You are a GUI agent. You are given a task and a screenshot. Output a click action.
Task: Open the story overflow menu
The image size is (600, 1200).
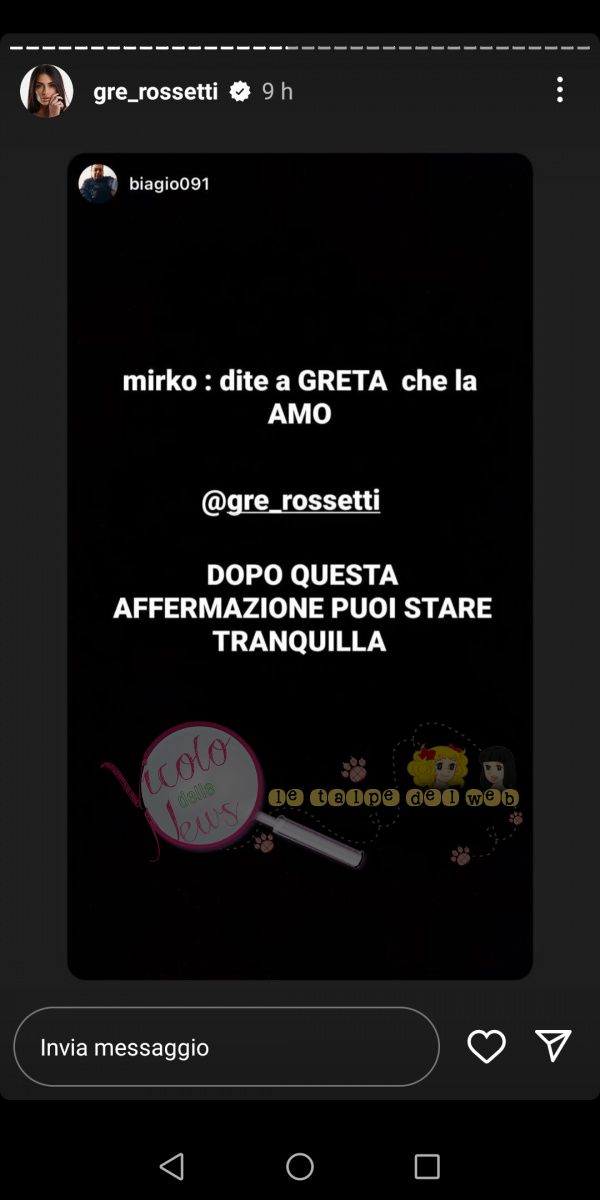point(559,90)
